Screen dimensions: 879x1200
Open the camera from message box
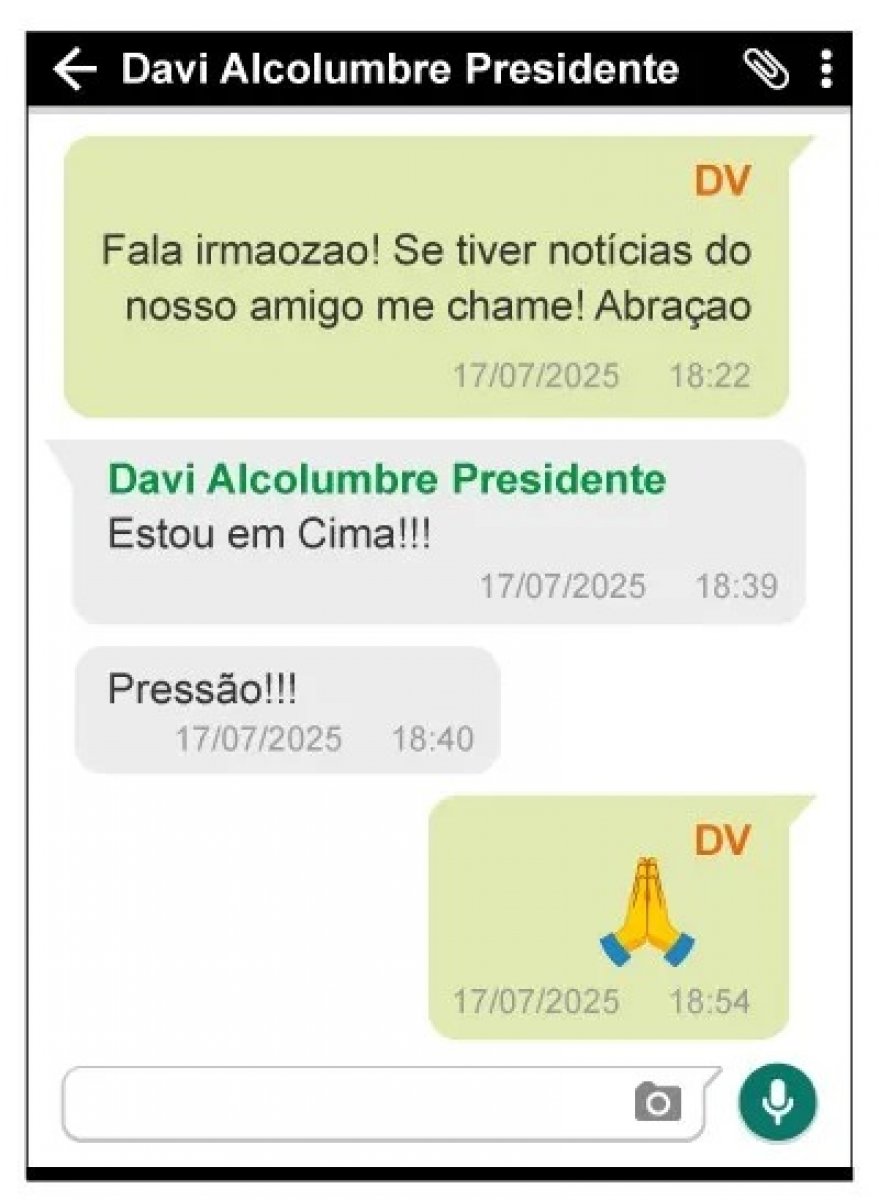click(x=657, y=1102)
